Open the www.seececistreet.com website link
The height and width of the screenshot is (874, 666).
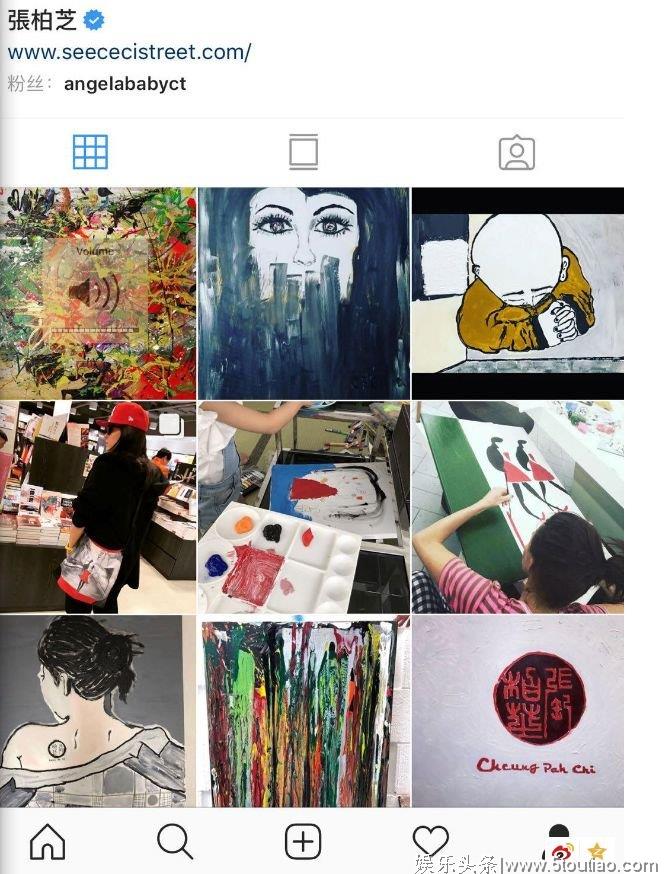tap(130, 52)
